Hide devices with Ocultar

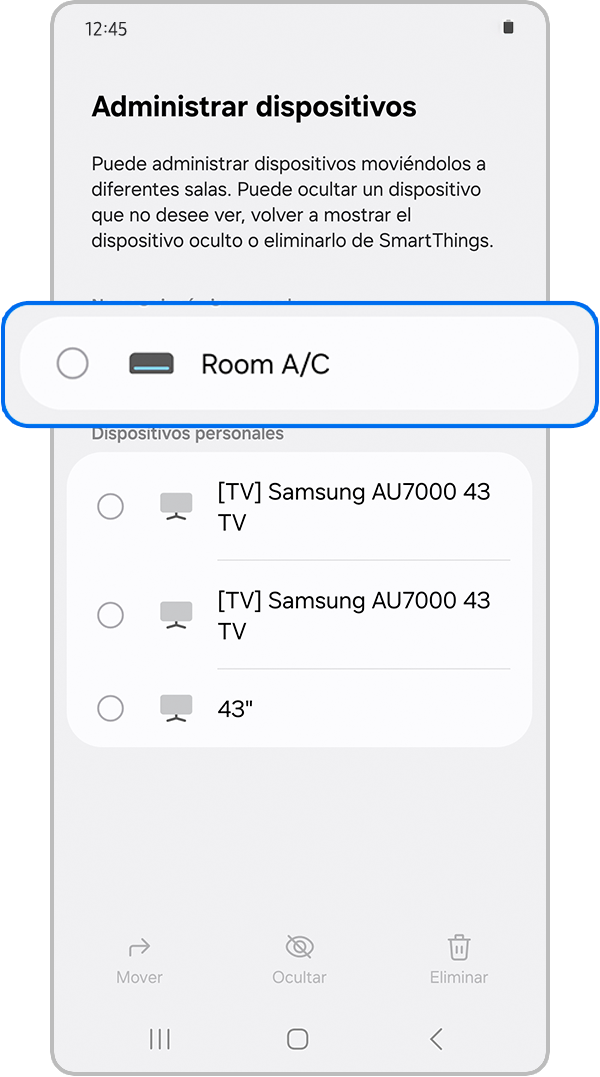pos(299,960)
